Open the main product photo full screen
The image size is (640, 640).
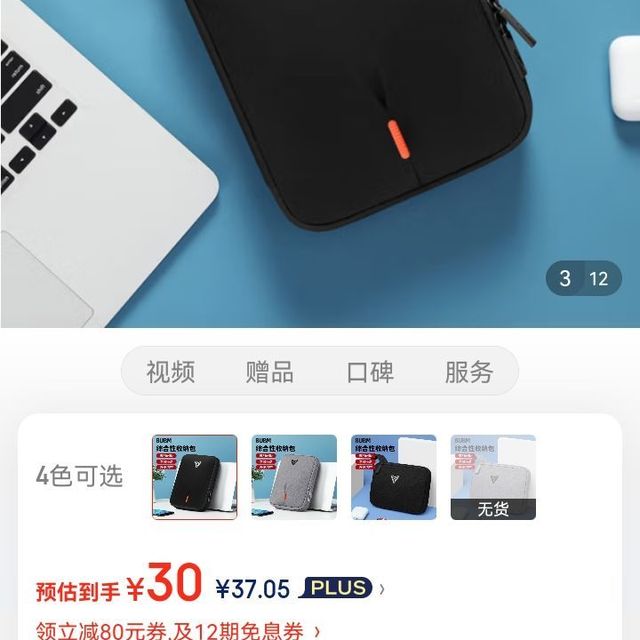(x=320, y=160)
